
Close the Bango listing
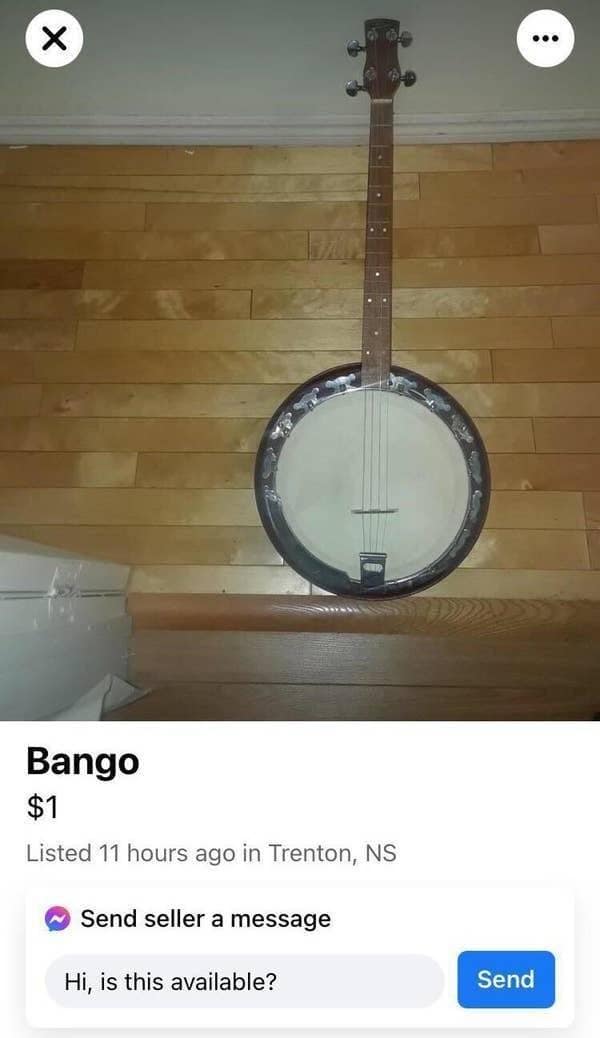(x=54, y=39)
